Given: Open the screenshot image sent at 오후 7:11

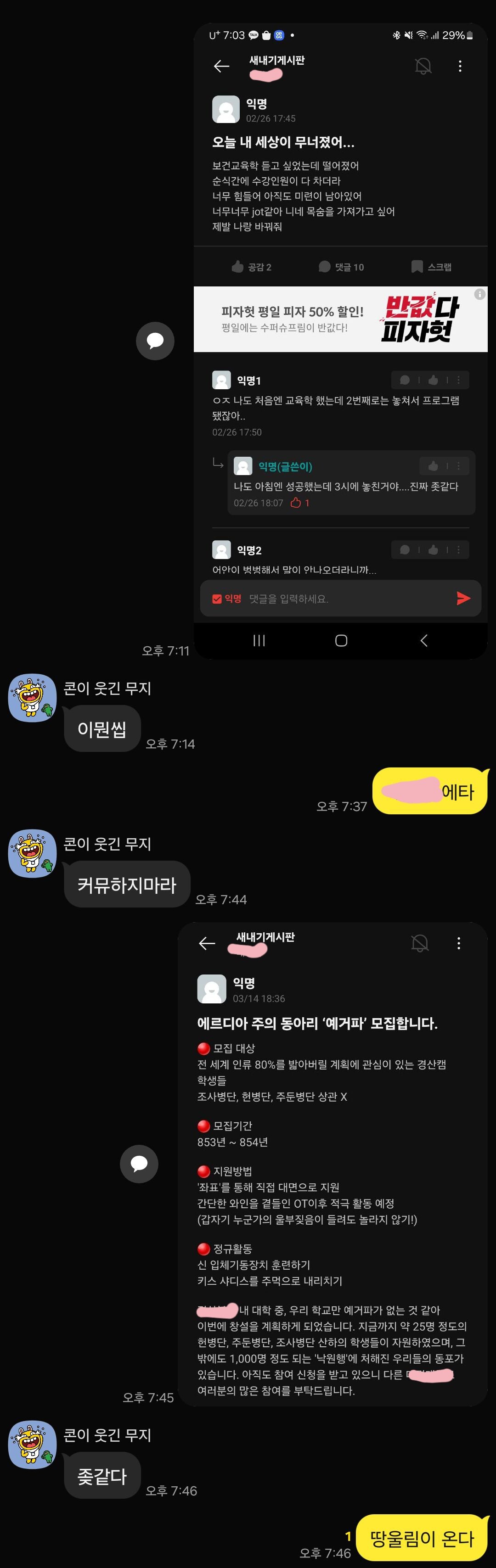Looking at the screenshot, I should 340,341.
